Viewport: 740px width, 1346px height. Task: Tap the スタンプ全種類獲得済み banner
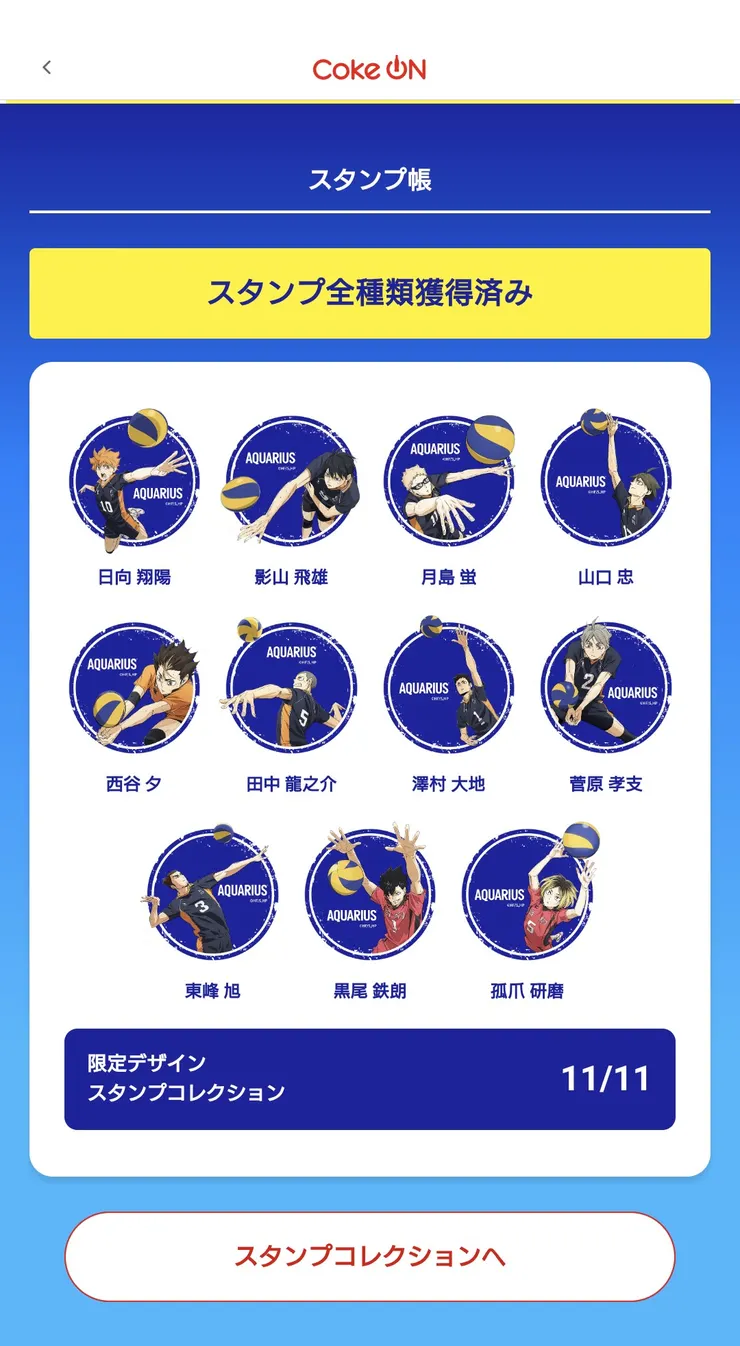point(370,293)
